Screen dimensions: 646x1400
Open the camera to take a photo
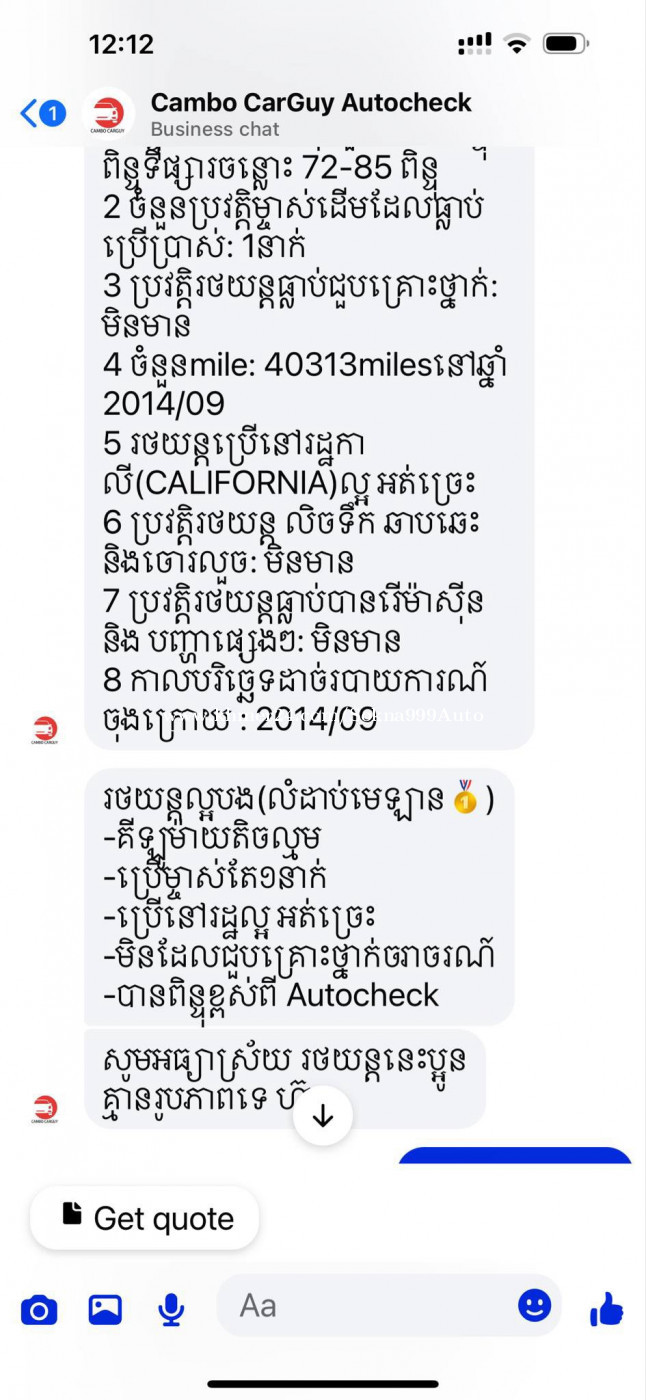pyautogui.click(x=39, y=1309)
